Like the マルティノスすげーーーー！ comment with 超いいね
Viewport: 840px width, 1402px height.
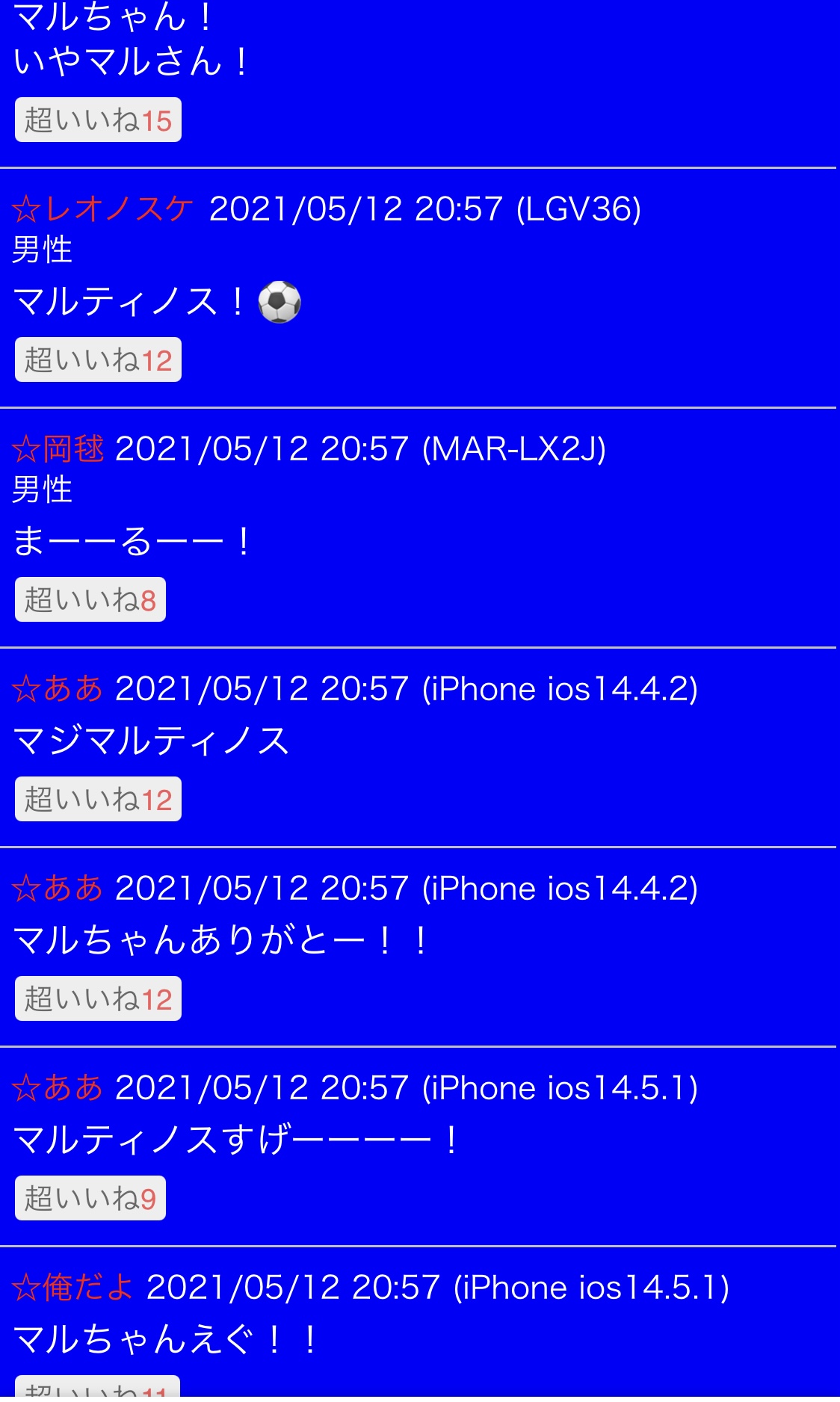point(90,1198)
